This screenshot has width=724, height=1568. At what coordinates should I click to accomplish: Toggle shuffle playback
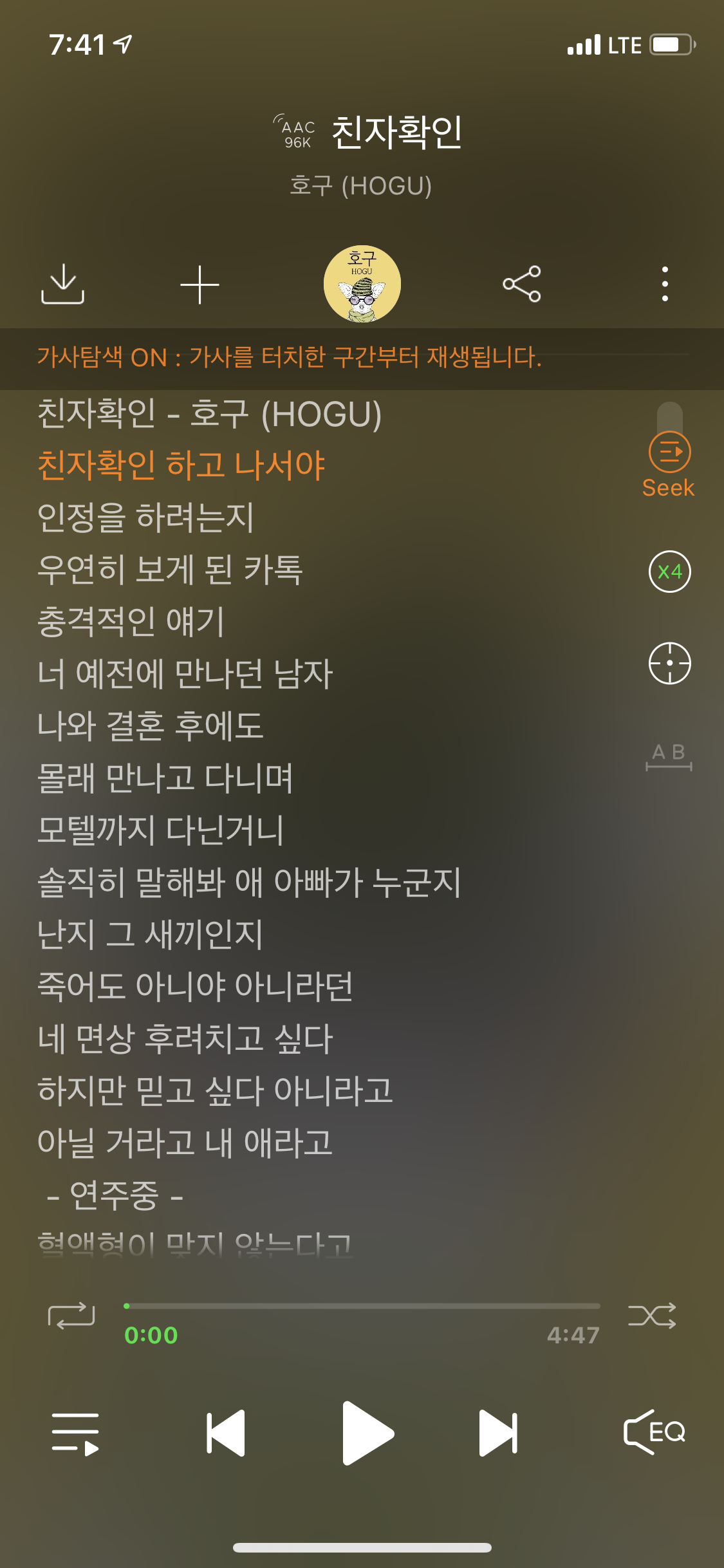652,1316
